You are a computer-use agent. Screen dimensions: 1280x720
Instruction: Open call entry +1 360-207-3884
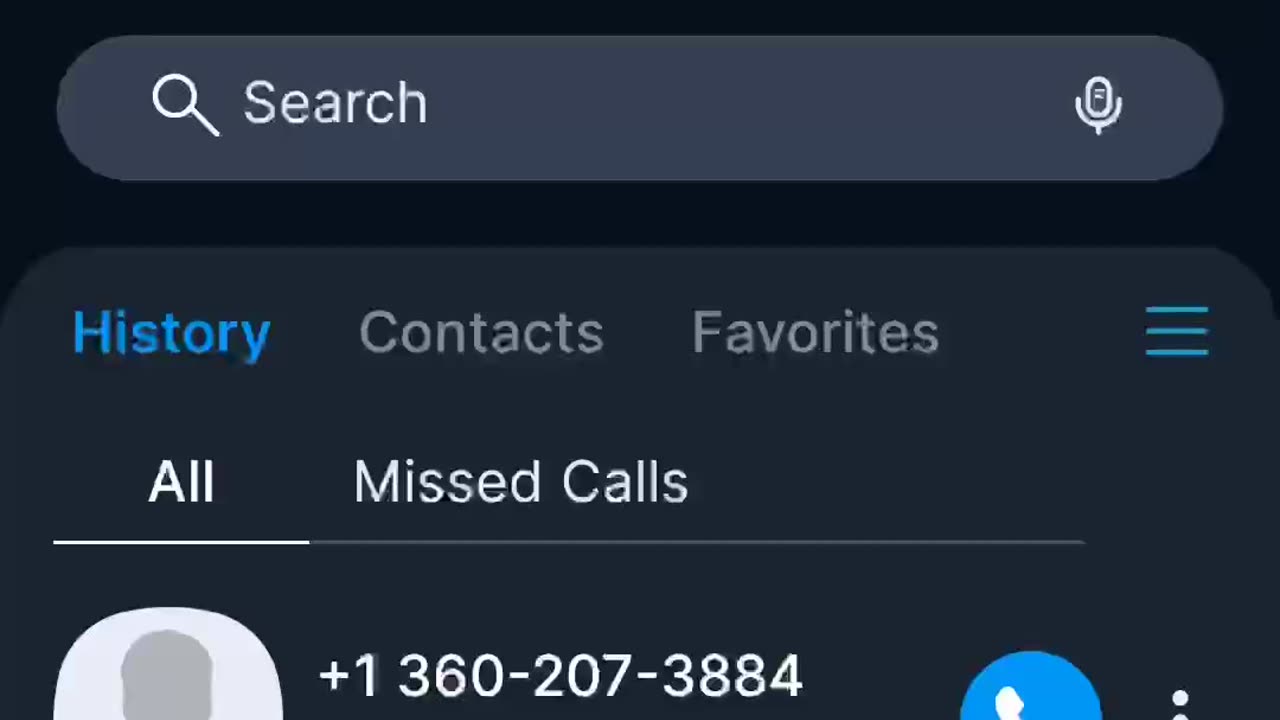(x=560, y=678)
